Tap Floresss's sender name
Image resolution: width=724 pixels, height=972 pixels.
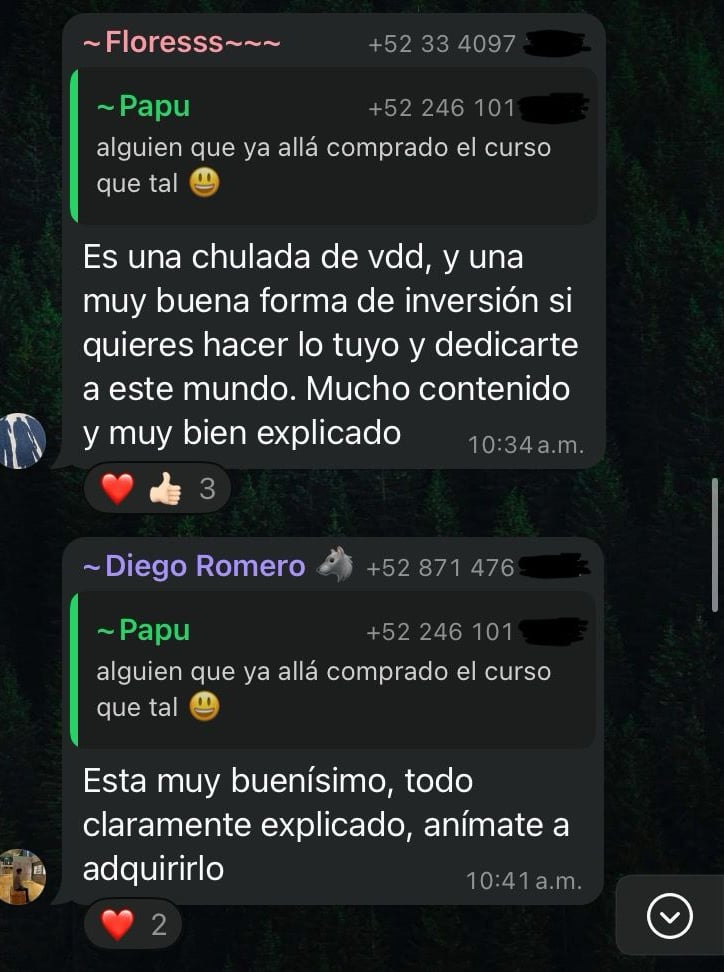pos(180,43)
